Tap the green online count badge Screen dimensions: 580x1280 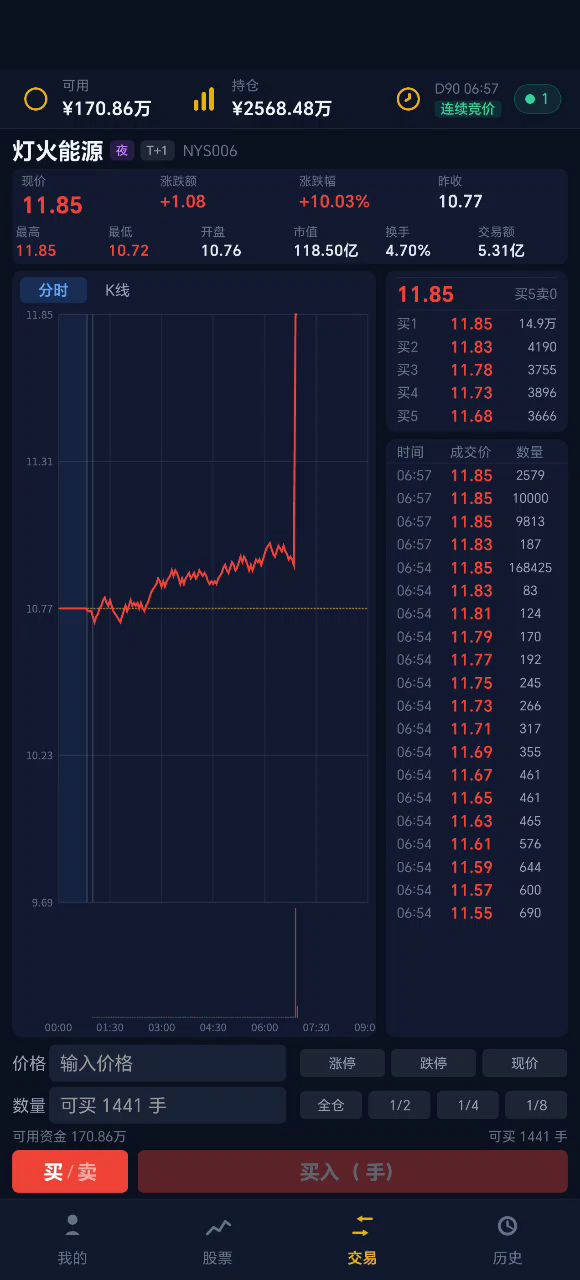point(537,99)
